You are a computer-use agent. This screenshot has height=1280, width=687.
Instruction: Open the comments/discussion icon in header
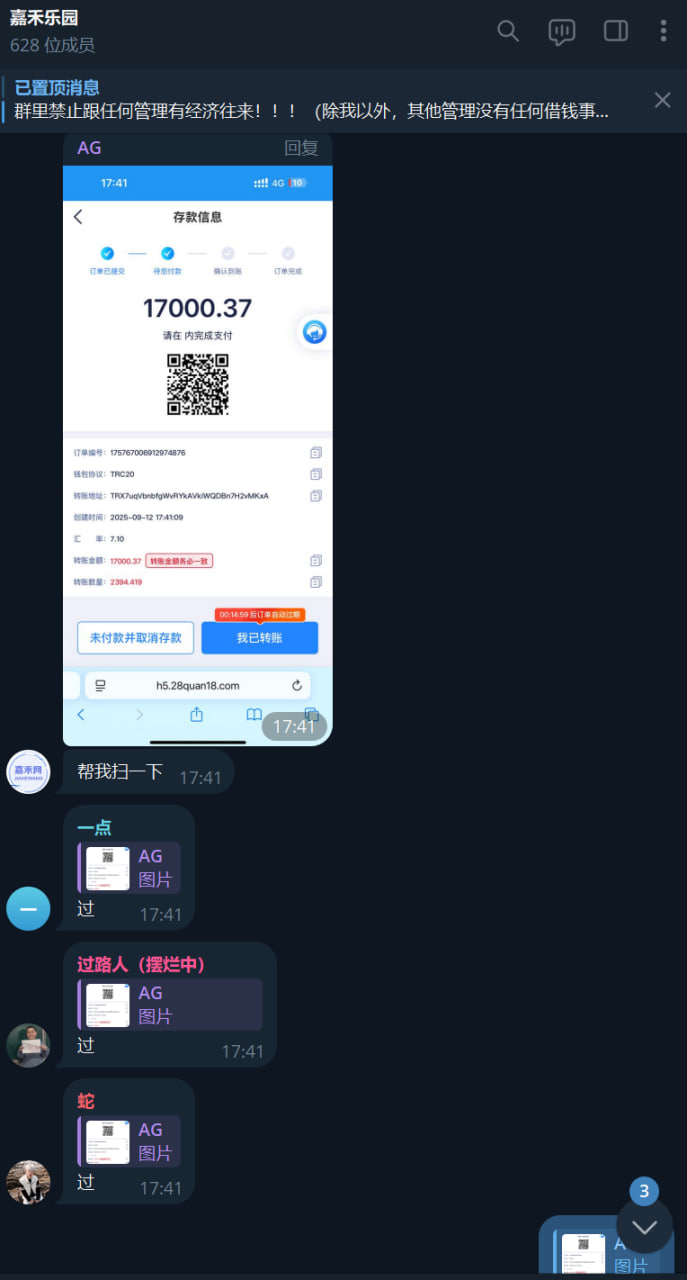[x=562, y=31]
